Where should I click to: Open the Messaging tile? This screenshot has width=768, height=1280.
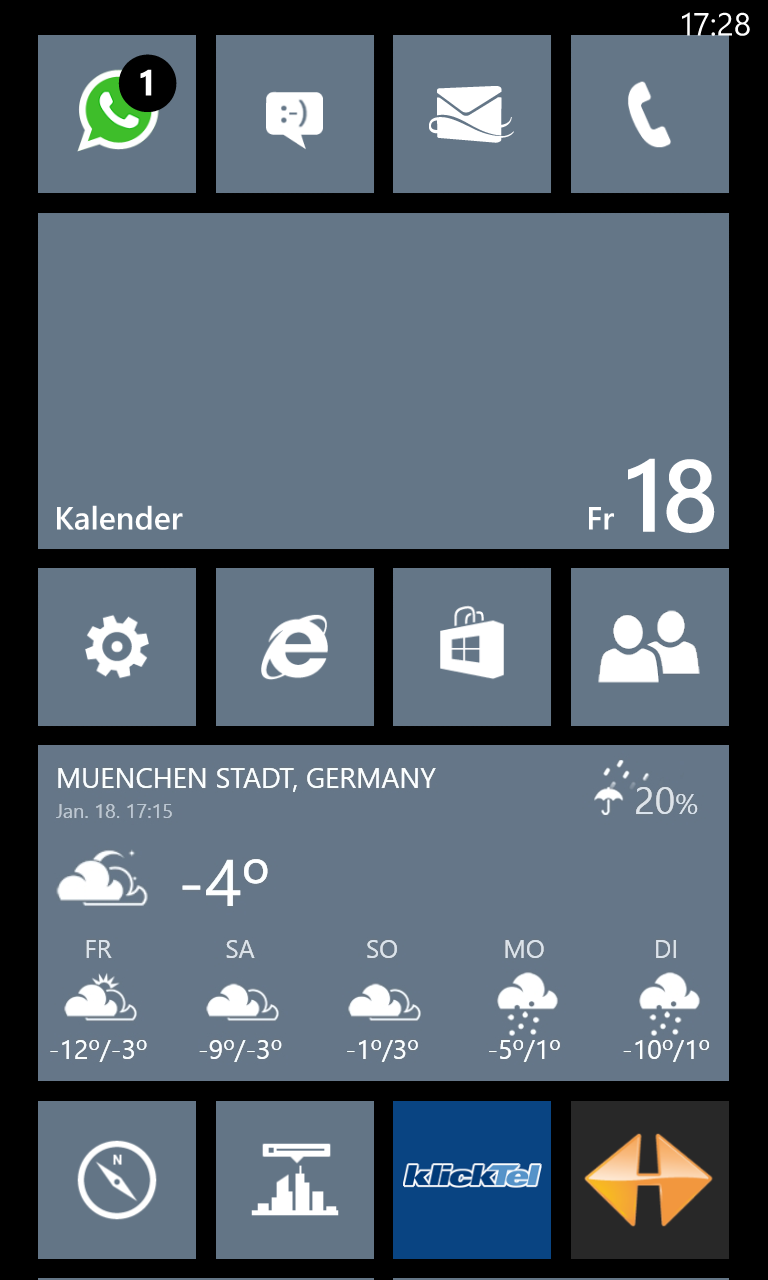[295, 114]
